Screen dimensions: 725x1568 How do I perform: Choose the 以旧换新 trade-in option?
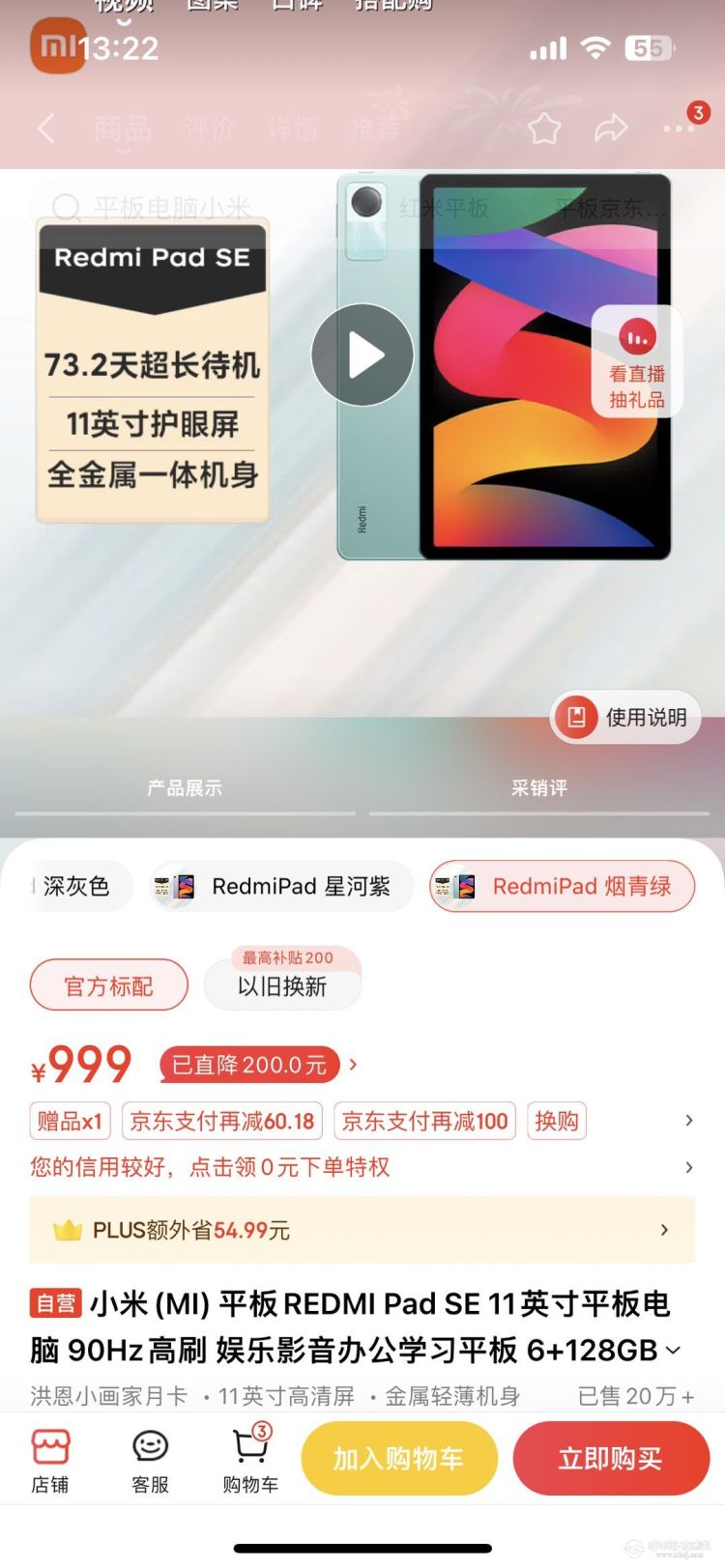pos(282,985)
